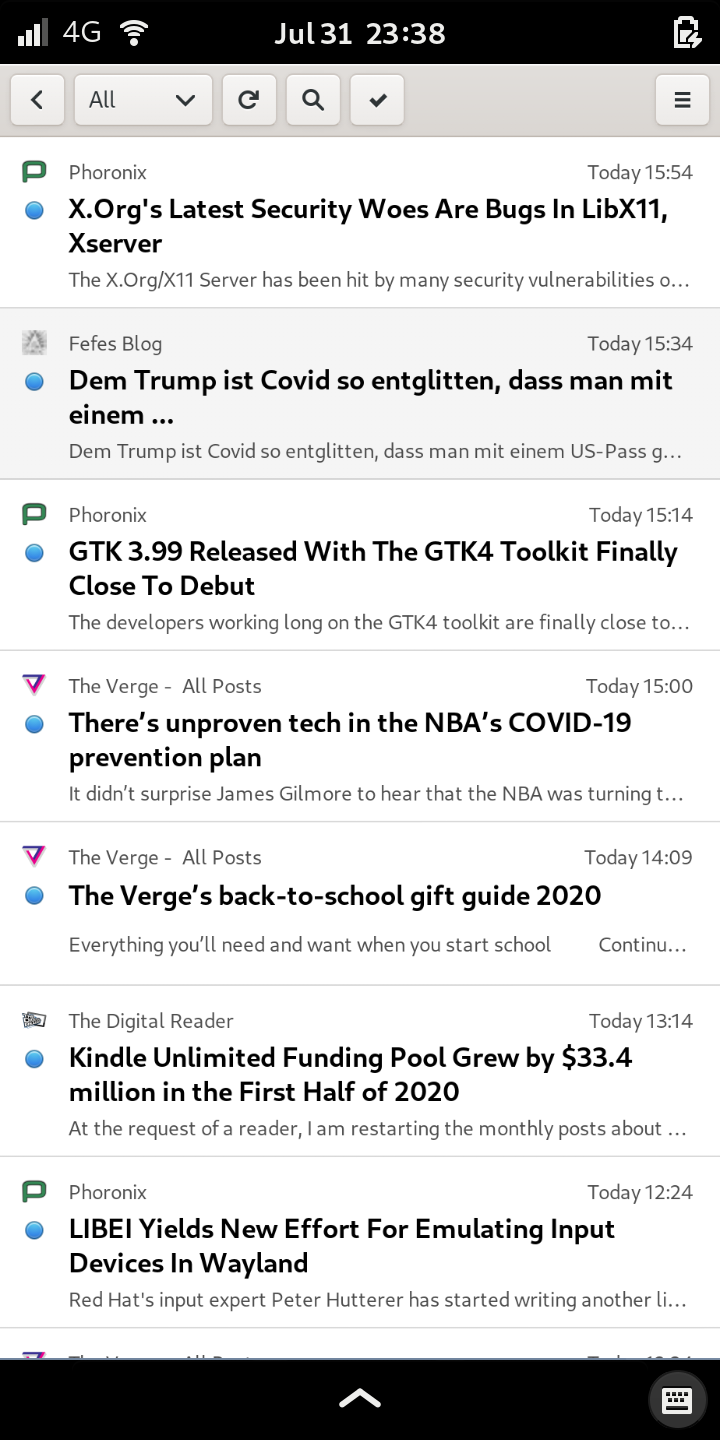Tap the bottom bar up chevron
The image size is (720, 1440).
point(360,1399)
